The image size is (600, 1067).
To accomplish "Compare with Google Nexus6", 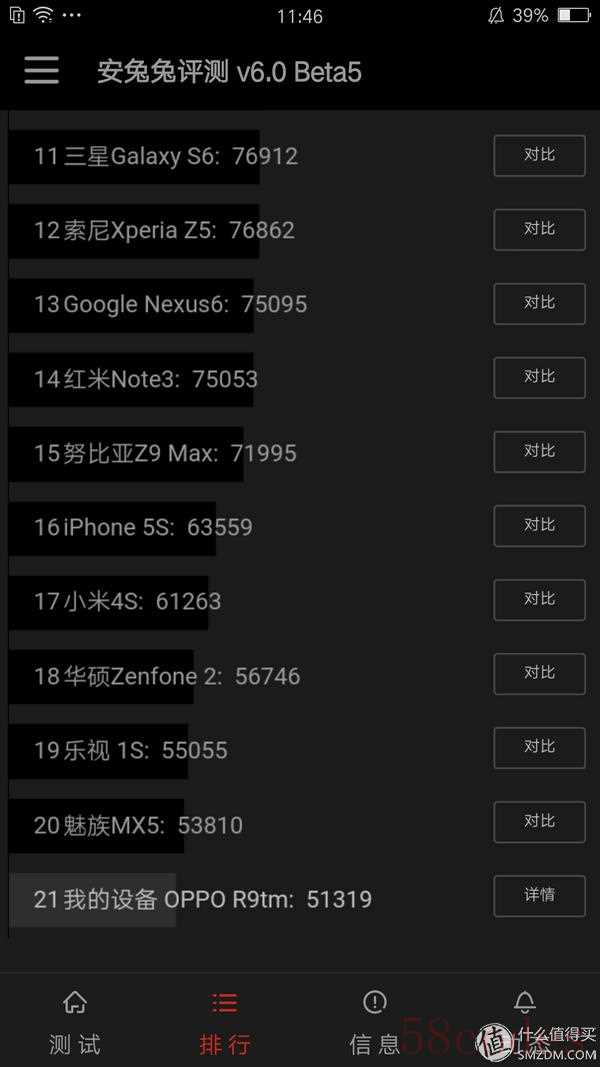I will point(539,303).
